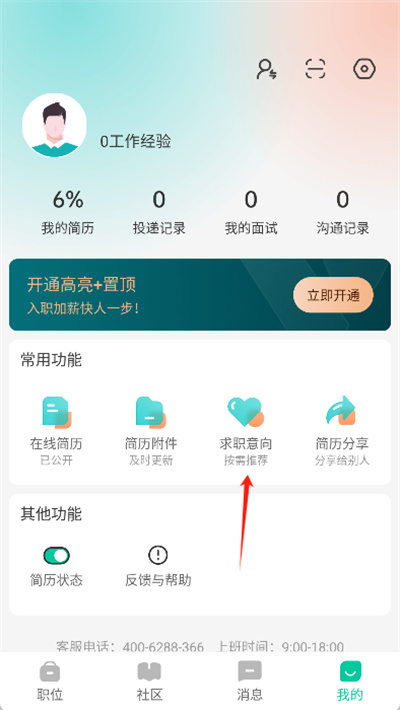This screenshot has width=400, height=710.
Task: Tap the 立即开通 button
Action: coord(333,295)
